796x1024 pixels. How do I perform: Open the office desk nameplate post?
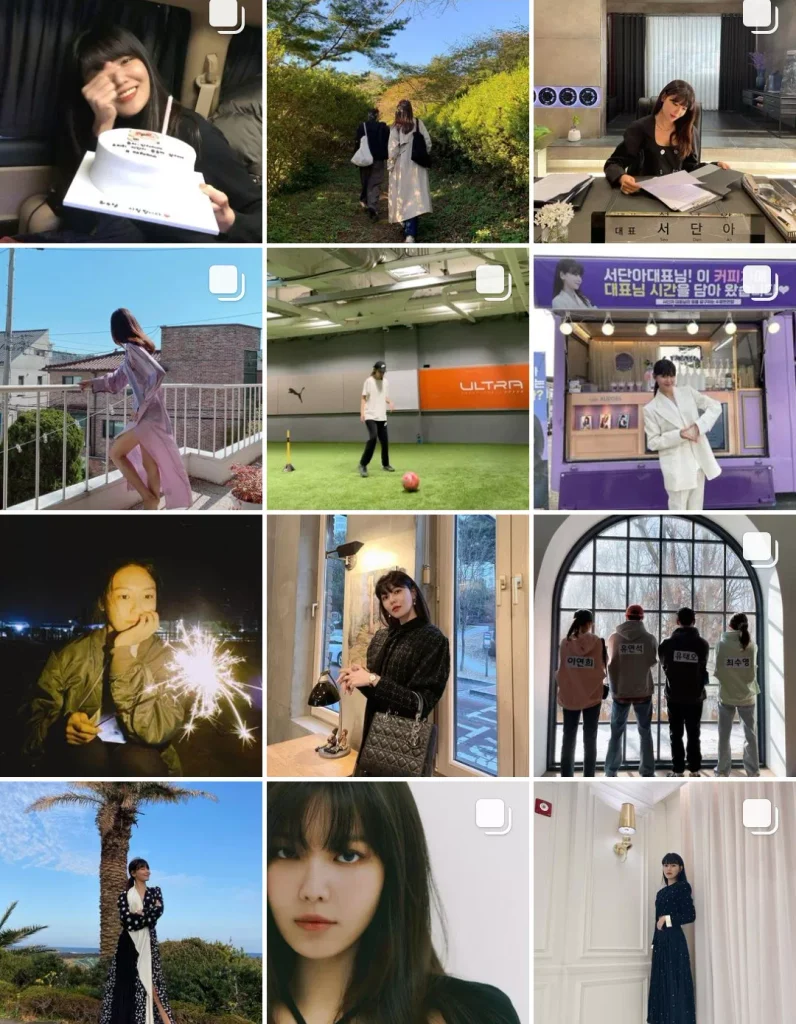[665, 121]
